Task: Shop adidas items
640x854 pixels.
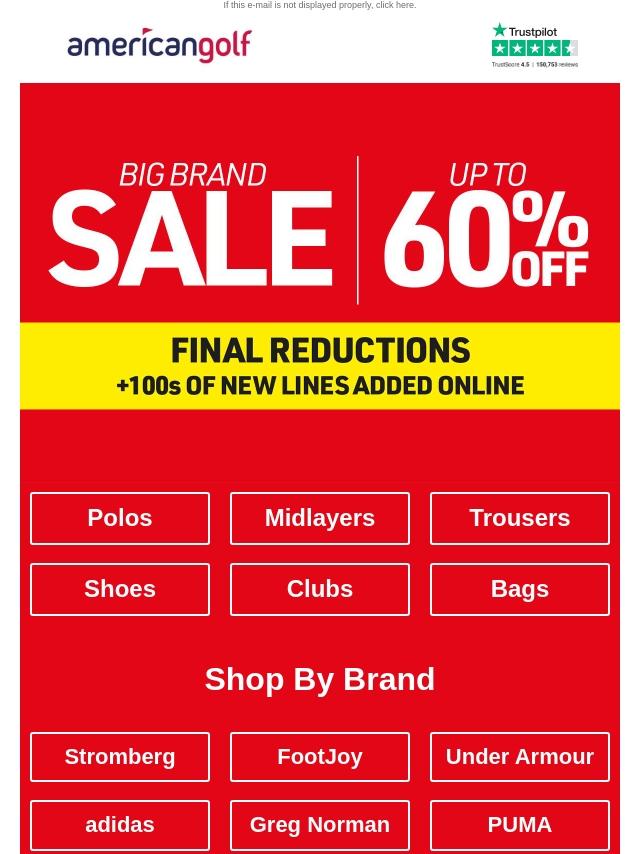Action: tap(120, 825)
